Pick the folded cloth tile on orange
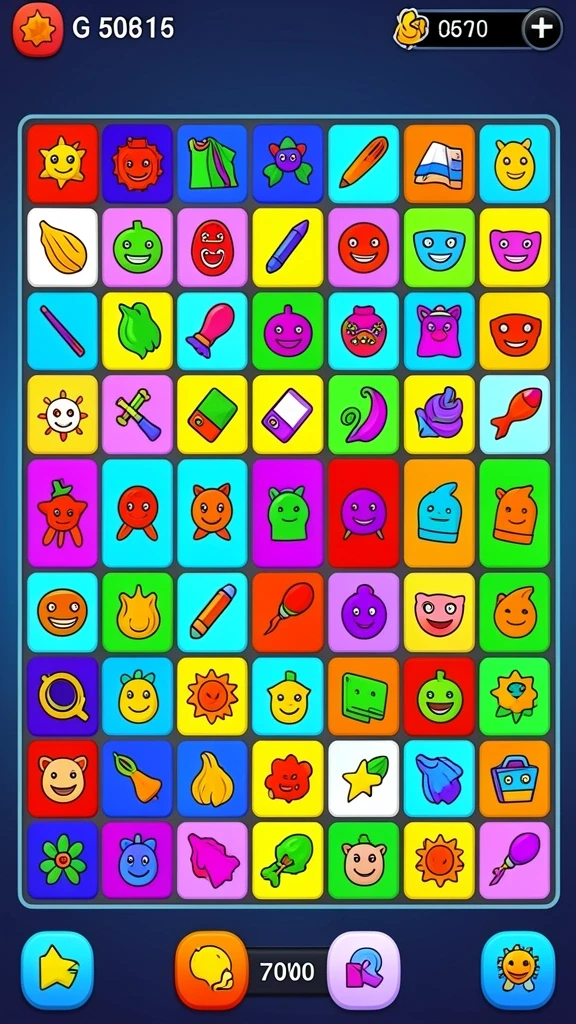 (439, 163)
